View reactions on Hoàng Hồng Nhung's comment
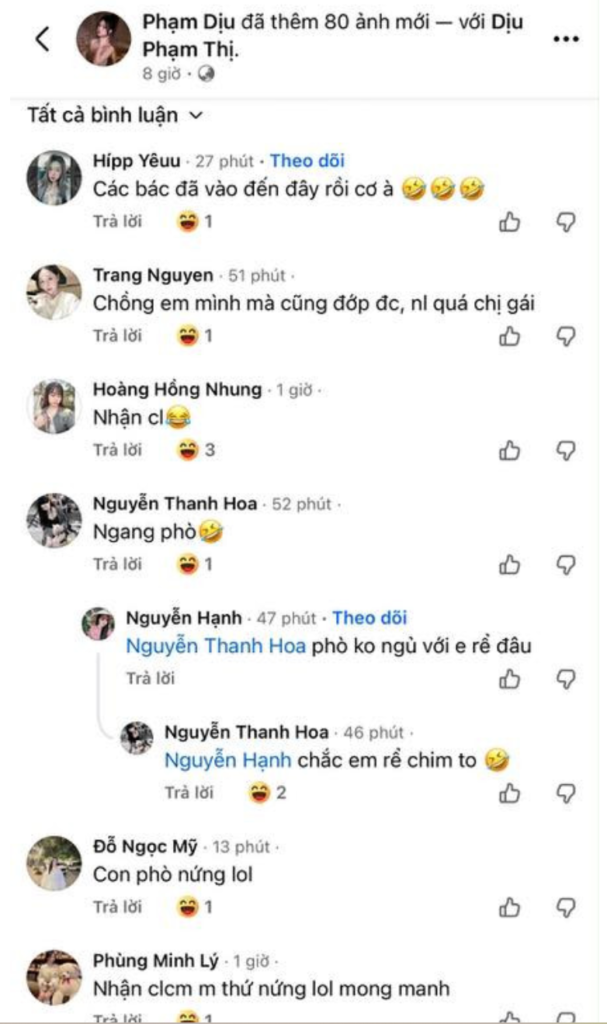The width and height of the screenshot is (607, 1024). [x=196, y=450]
